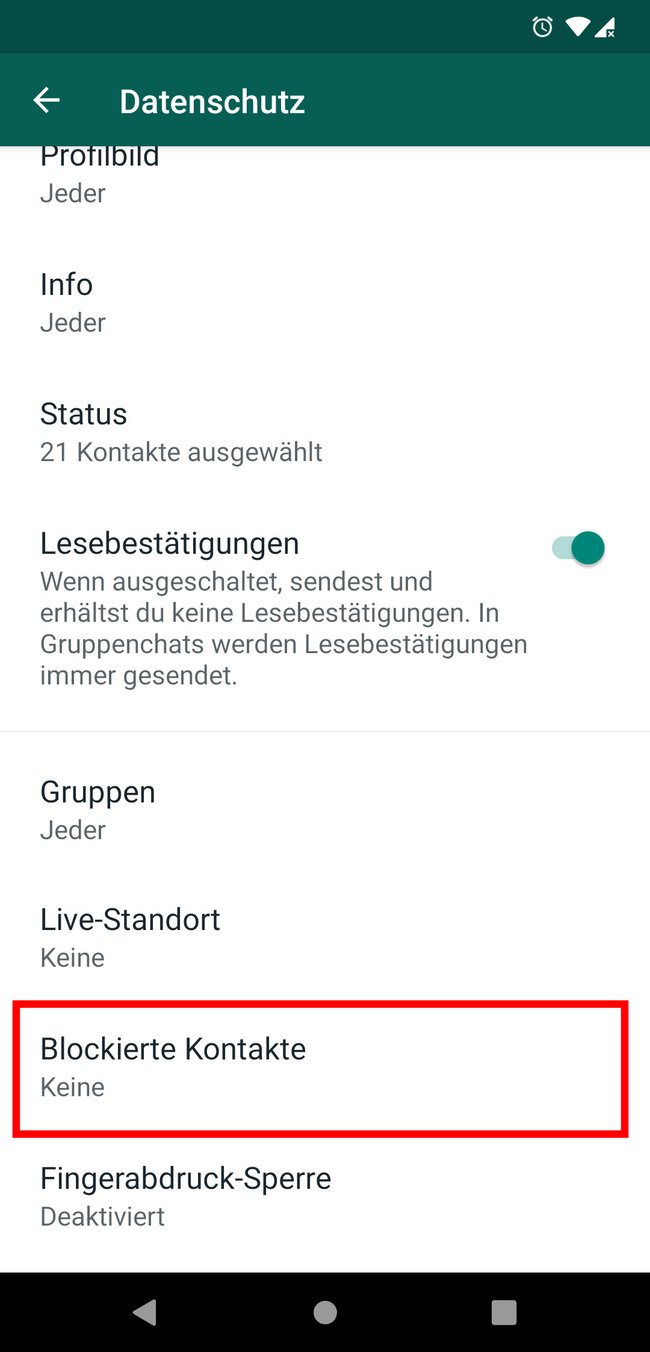Image resolution: width=650 pixels, height=1352 pixels.
Task: Open Status privacy with 21 Kontakte
Action: [325, 432]
